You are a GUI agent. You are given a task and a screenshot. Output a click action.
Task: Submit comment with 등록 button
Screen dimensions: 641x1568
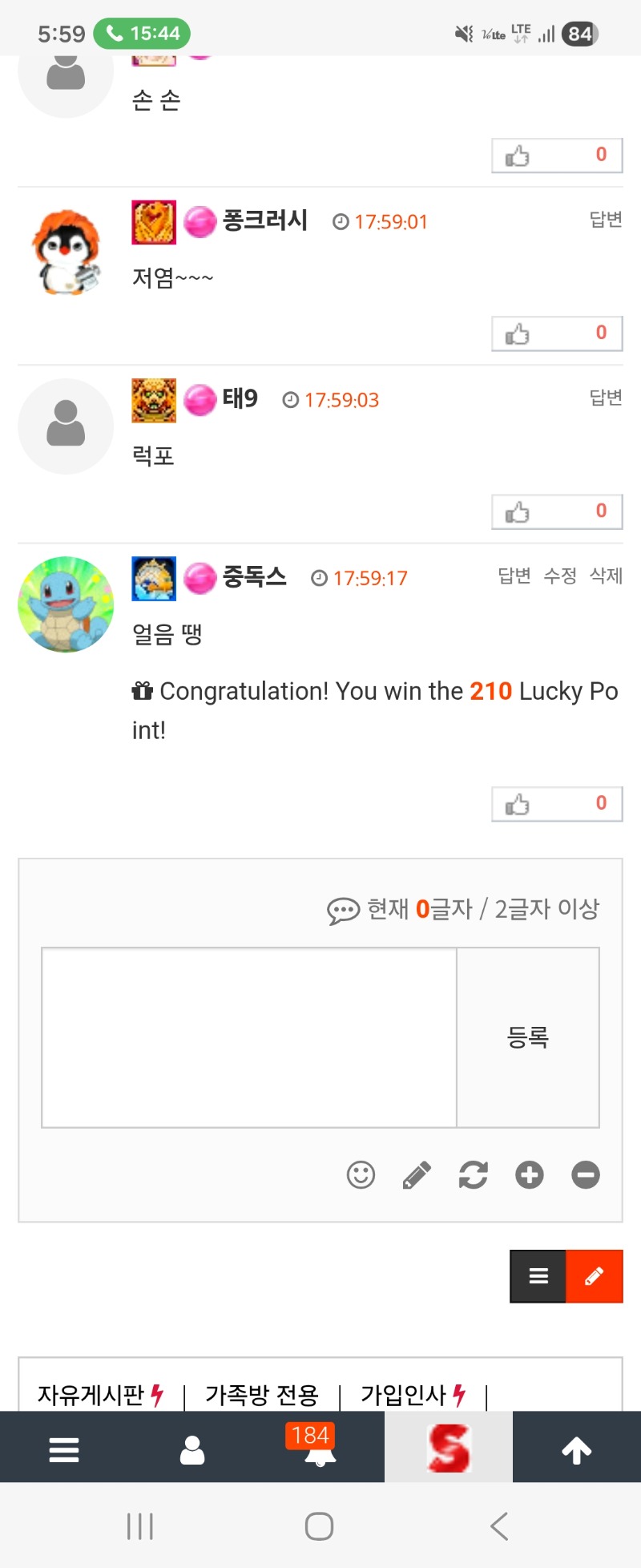(528, 1037)
